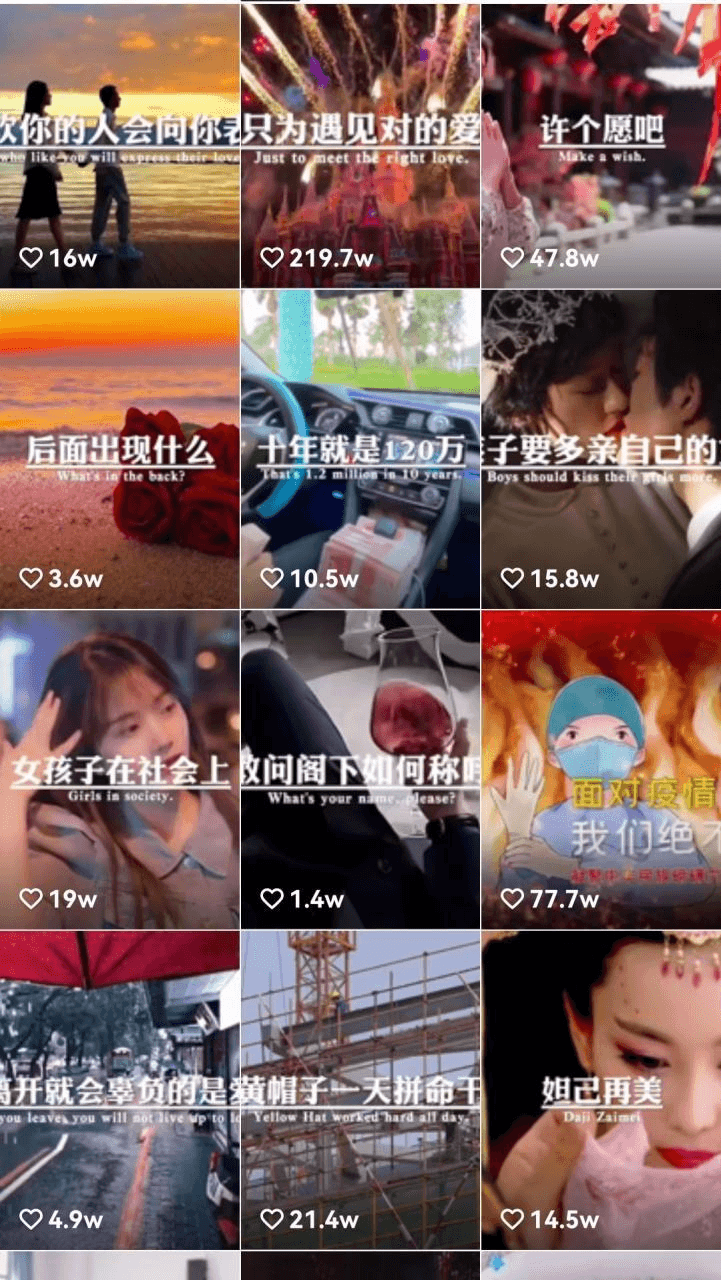Click the heart icon showing 219.7w likes
The width and height of the screenshot is (721, 1280).
pyautogui.click(x=270, y=258)
